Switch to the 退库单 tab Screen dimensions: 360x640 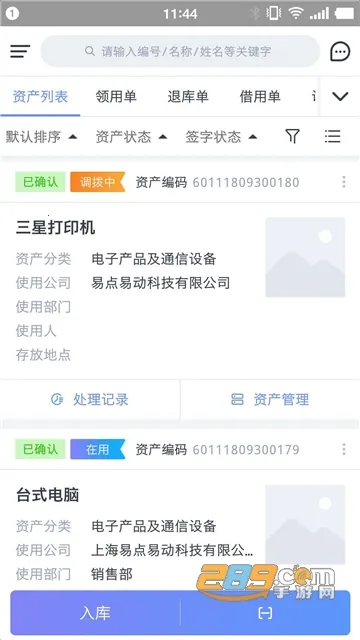(x=188, y=97)
